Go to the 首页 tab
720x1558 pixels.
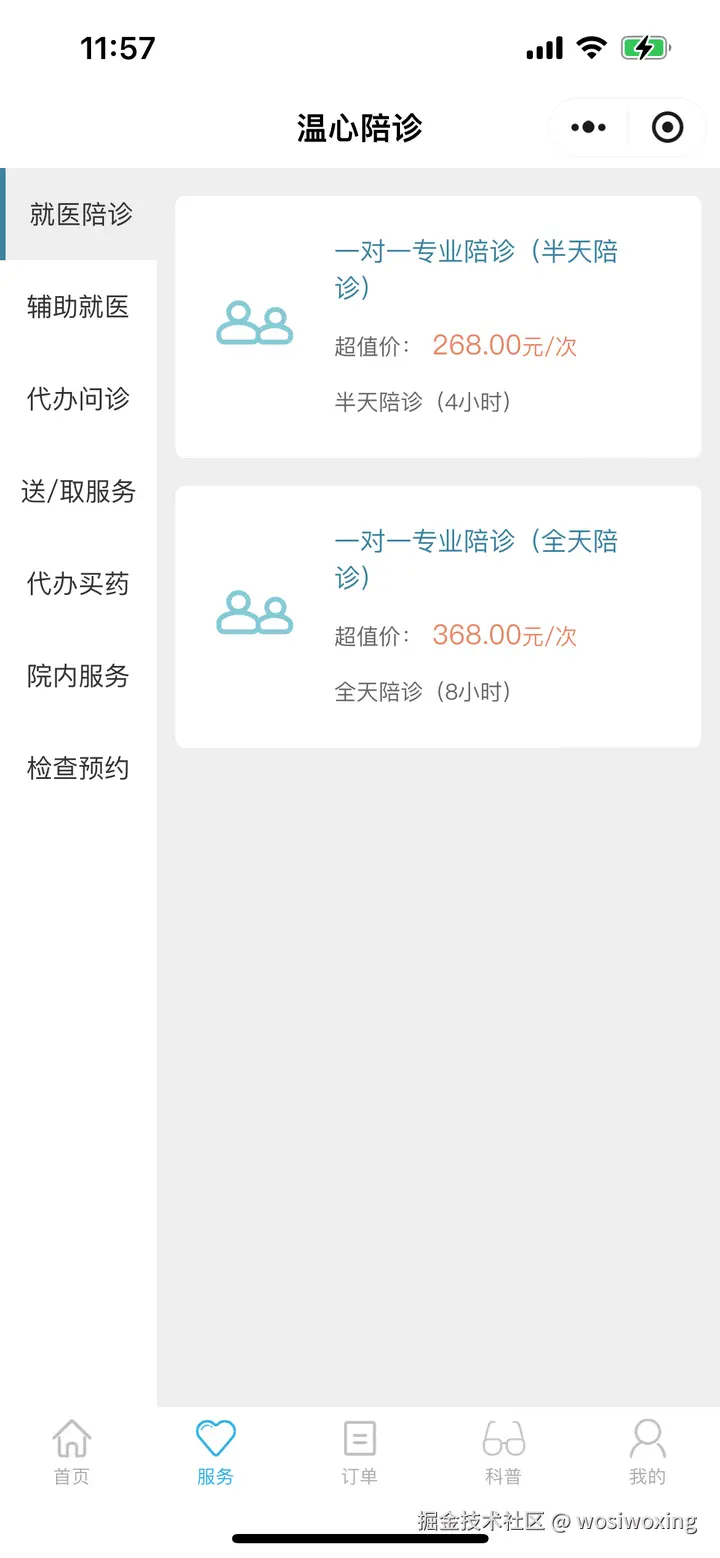coord(71,1452)
